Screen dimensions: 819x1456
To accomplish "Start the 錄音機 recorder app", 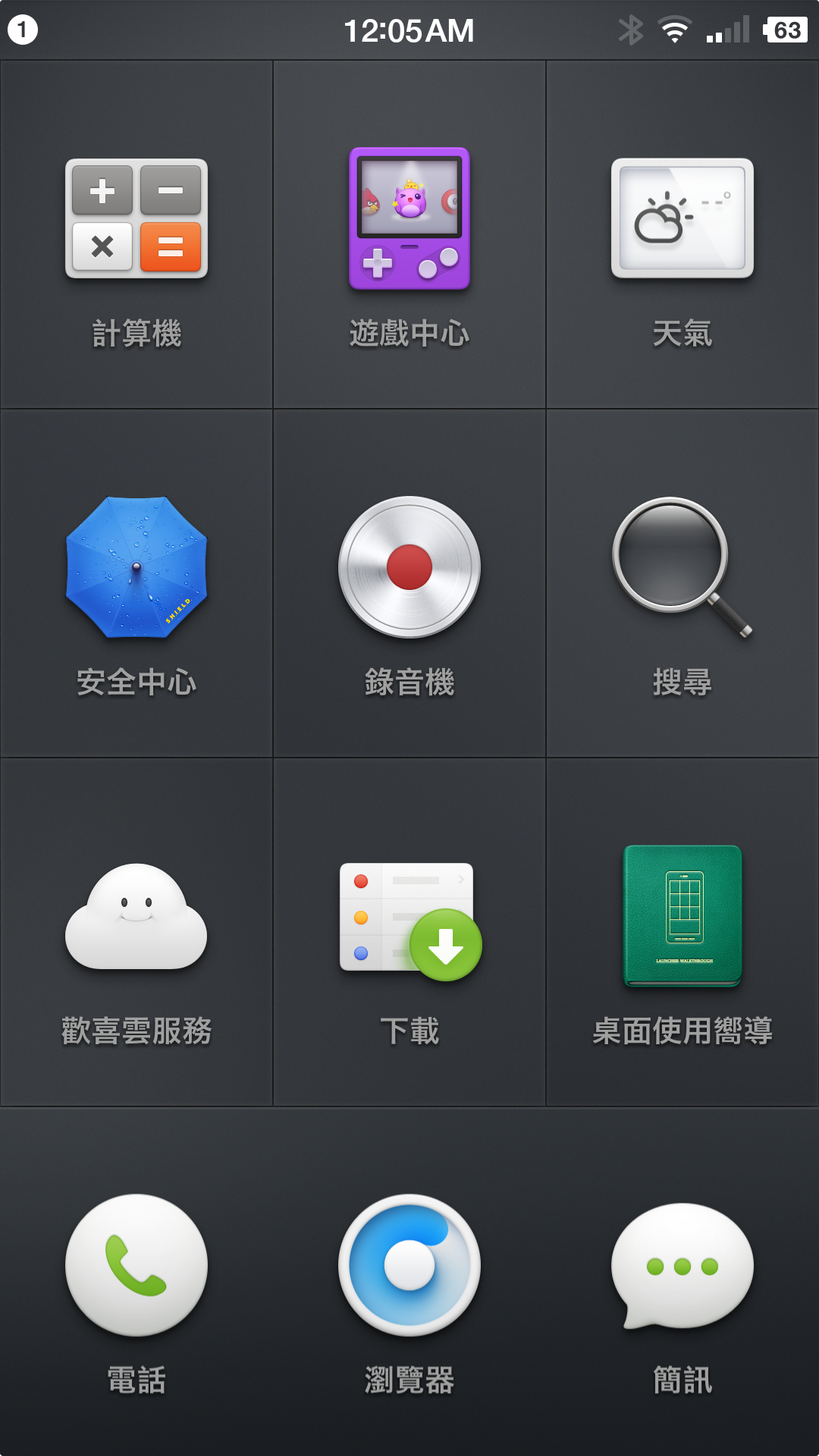I will point(409,567).
